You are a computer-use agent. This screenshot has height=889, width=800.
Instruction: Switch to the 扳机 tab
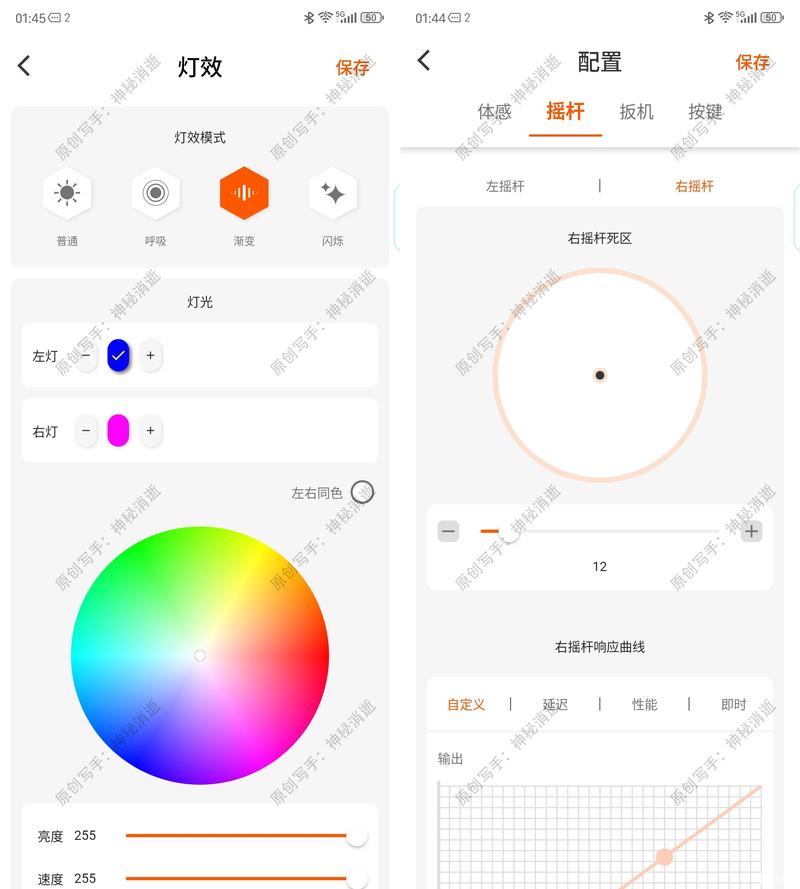(x=636, y=112)
